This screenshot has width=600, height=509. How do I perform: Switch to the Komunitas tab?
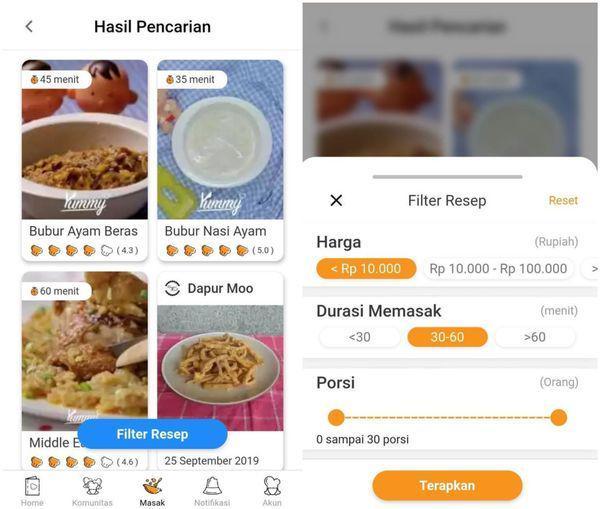(x=92, y=491)
